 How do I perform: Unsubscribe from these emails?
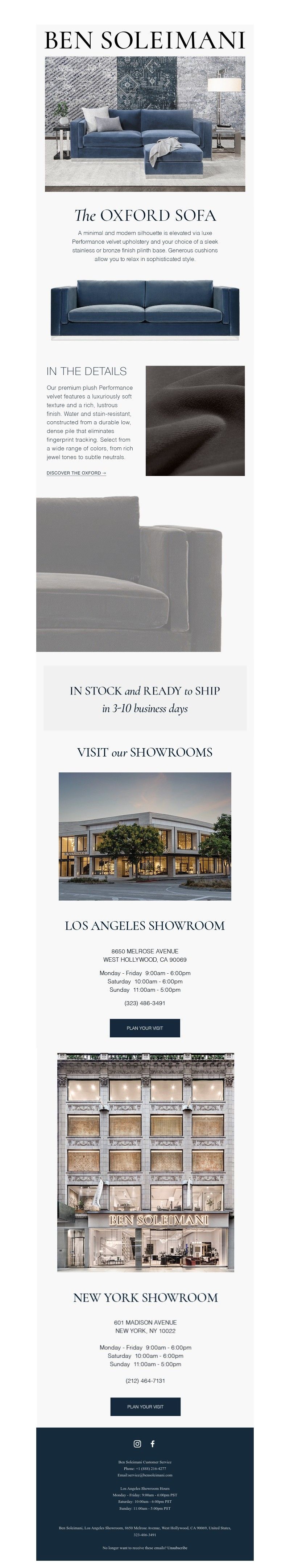pos(177,1547)
